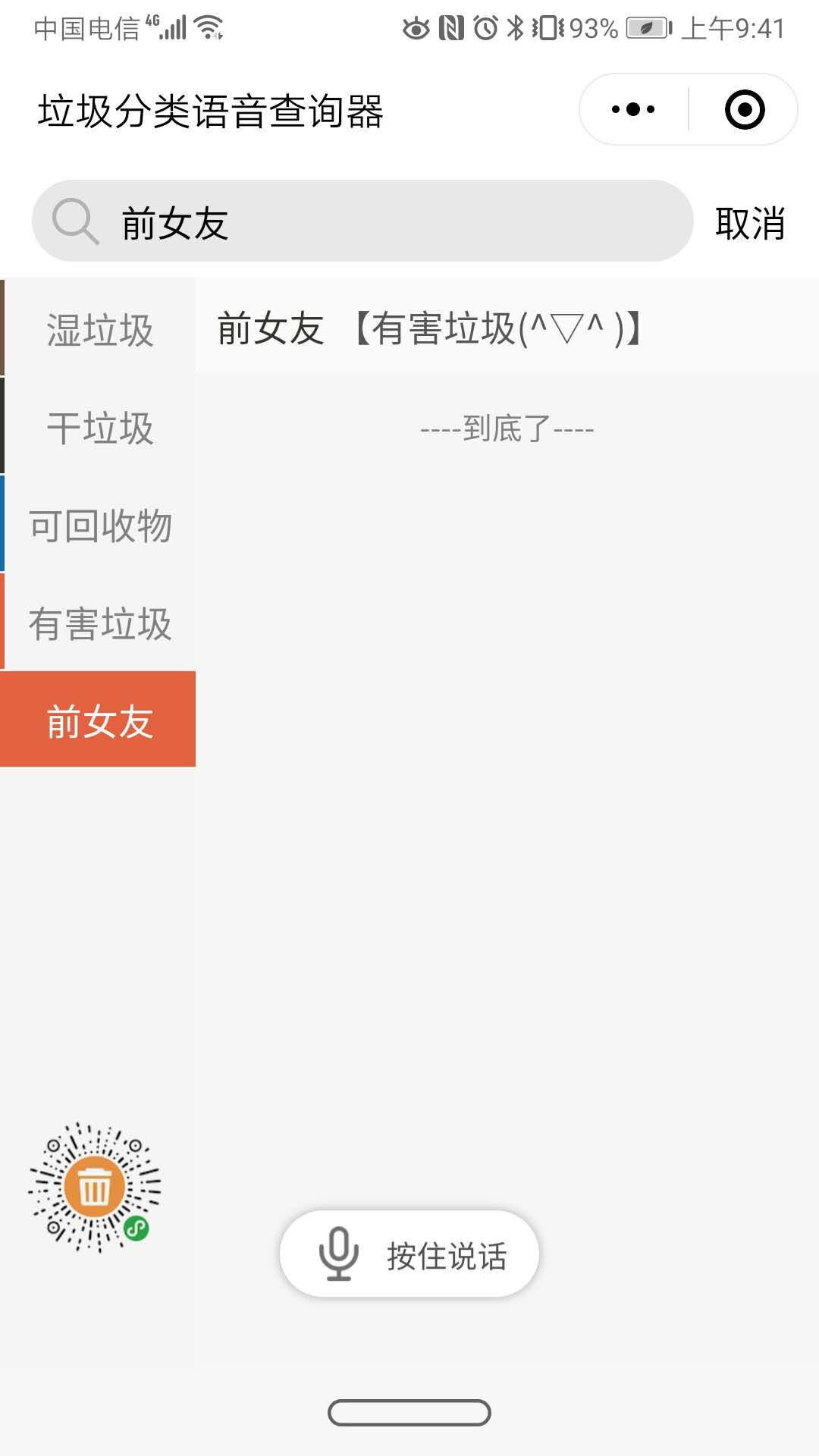819x1456 pixels.
Task: Open the 可回收物 category
Action: click(98, 526)
